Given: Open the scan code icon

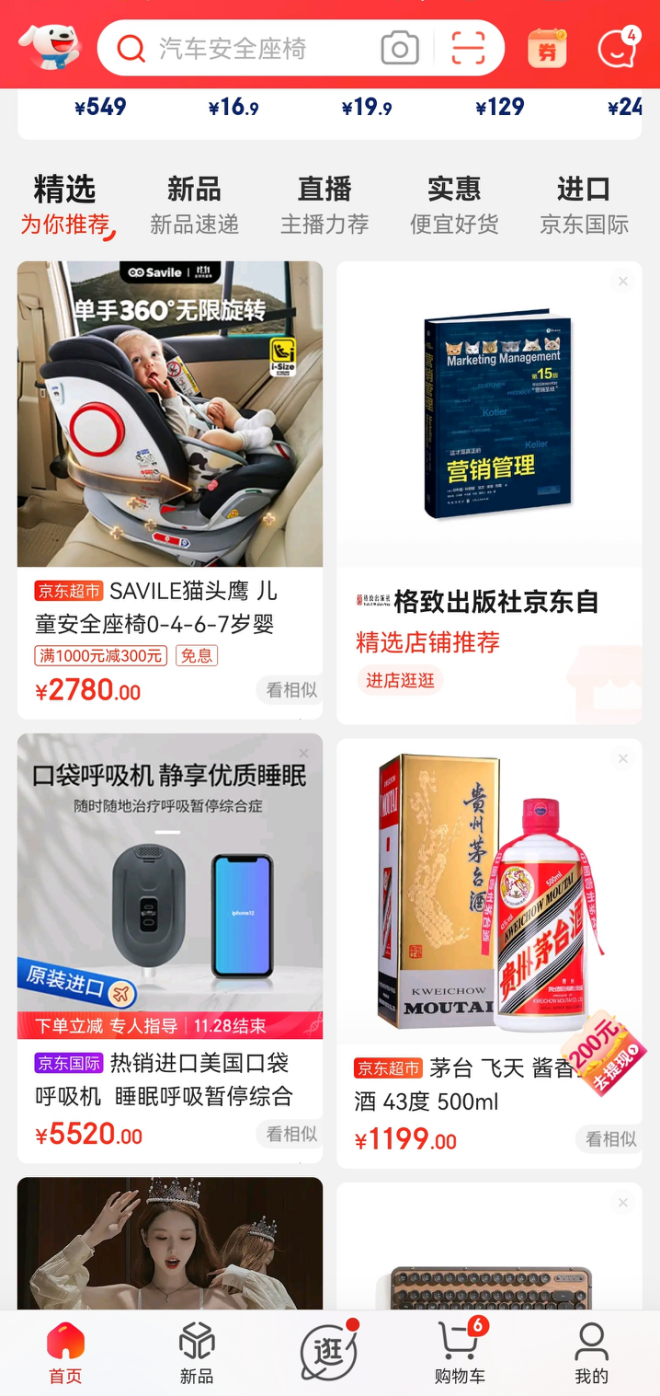Looking at the screenshot, I should pos(467,48).
